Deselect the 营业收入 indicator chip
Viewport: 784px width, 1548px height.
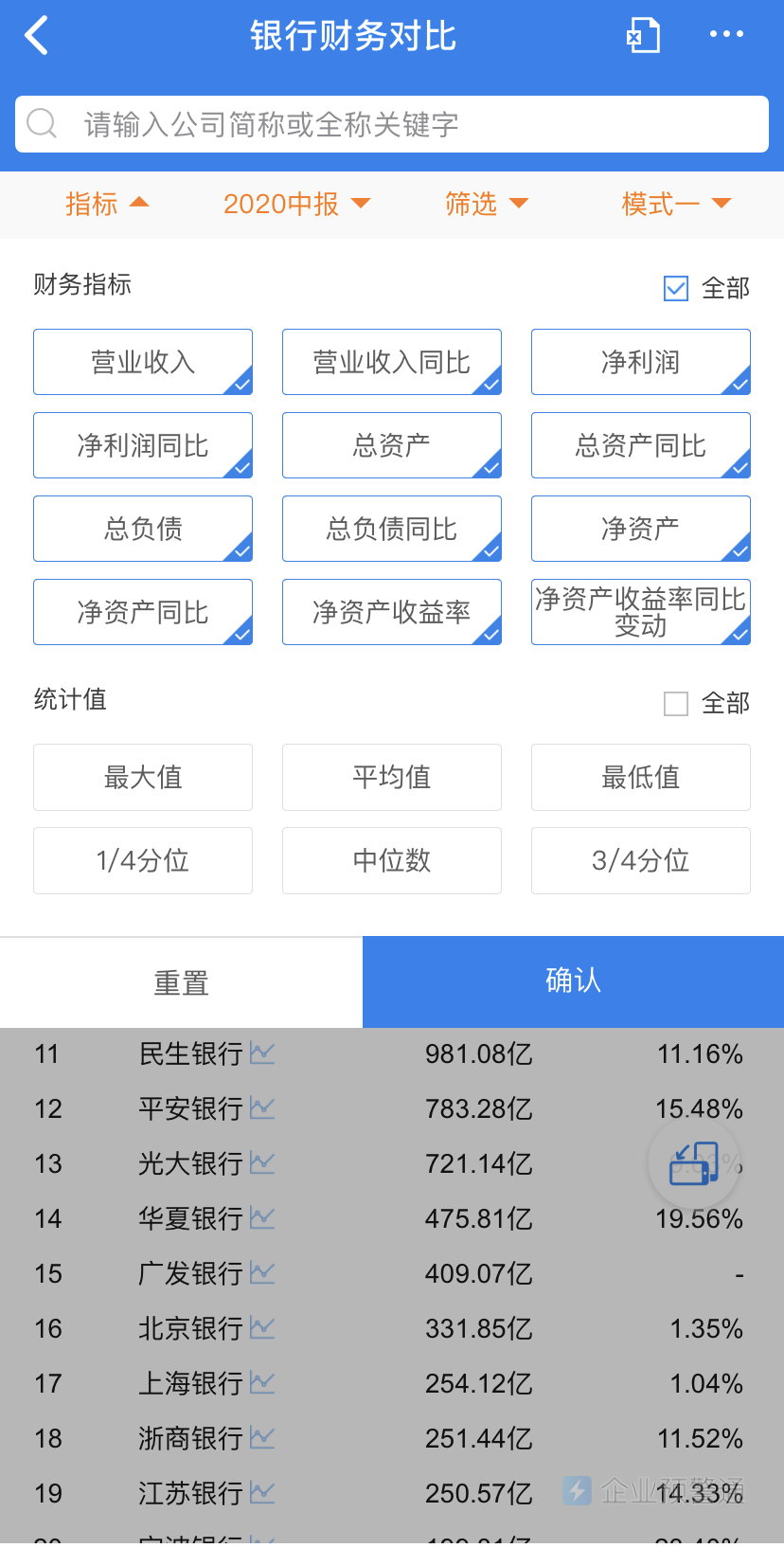143,362
